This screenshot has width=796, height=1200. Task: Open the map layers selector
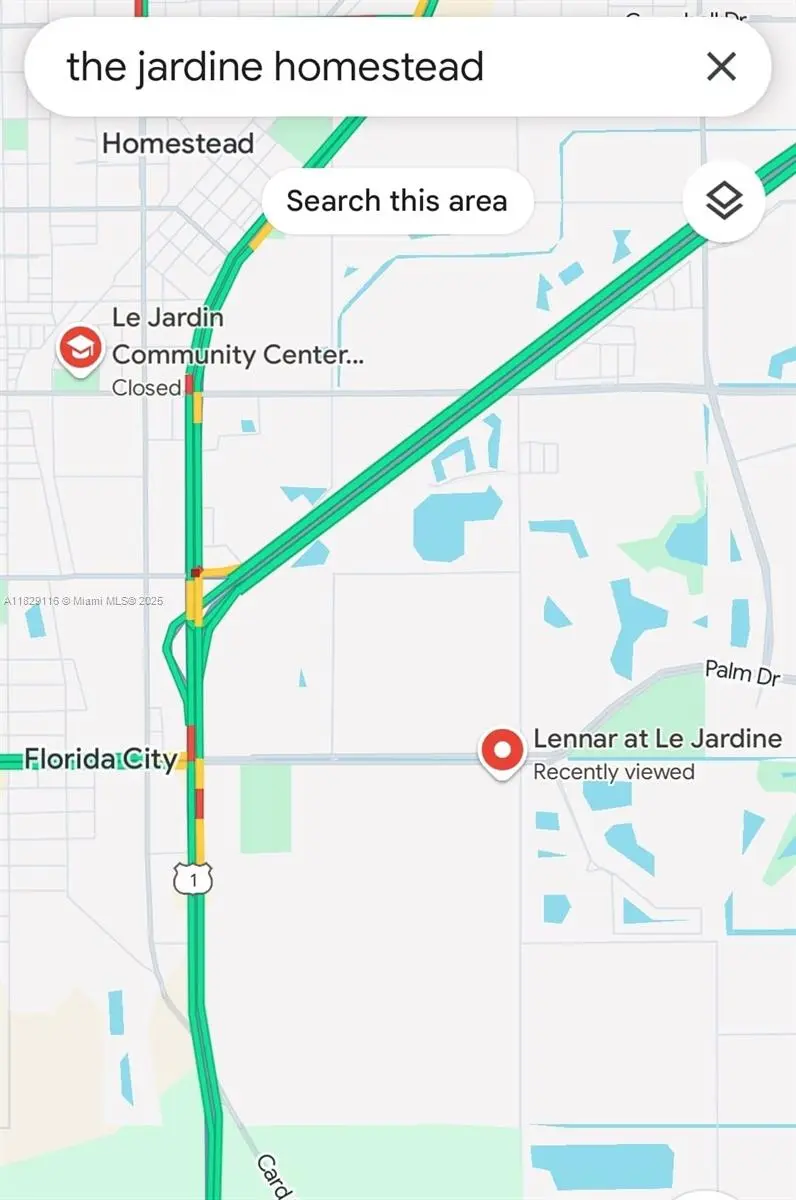pos(724,201)
